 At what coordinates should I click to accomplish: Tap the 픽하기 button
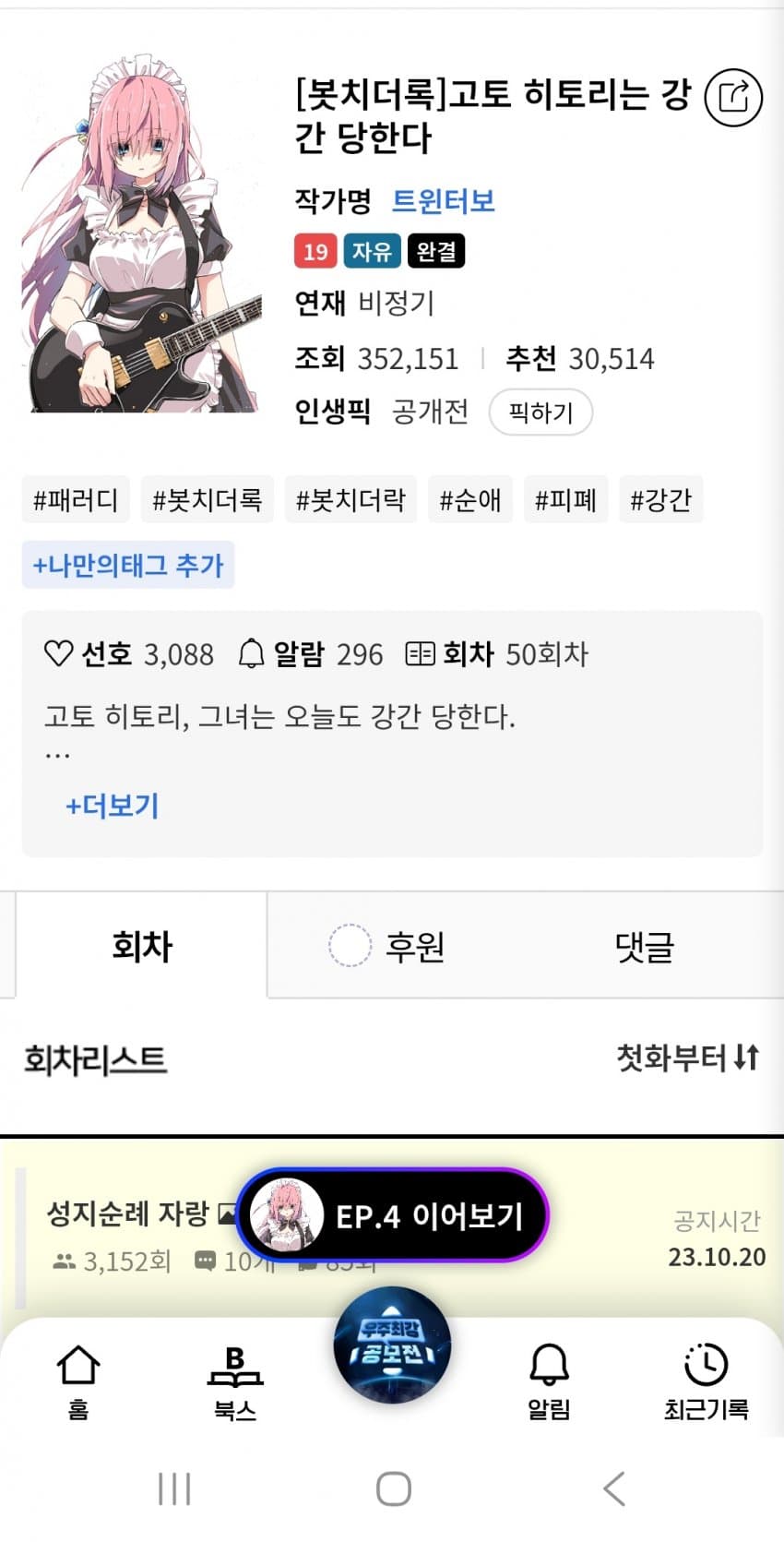540,412
